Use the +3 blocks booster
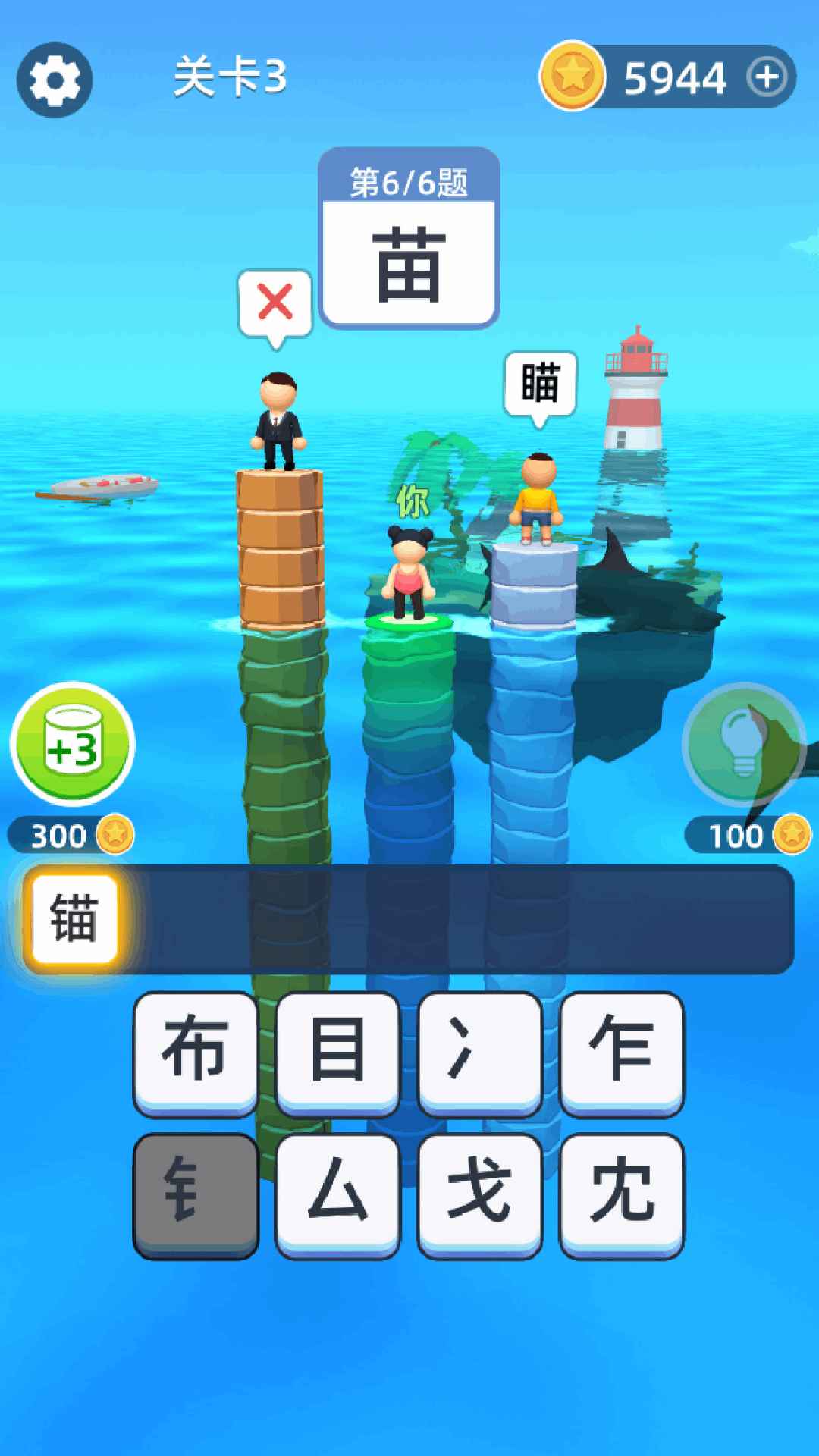Image resolution: width=819 pixels, height=1456 pixels. click(73, 744)
